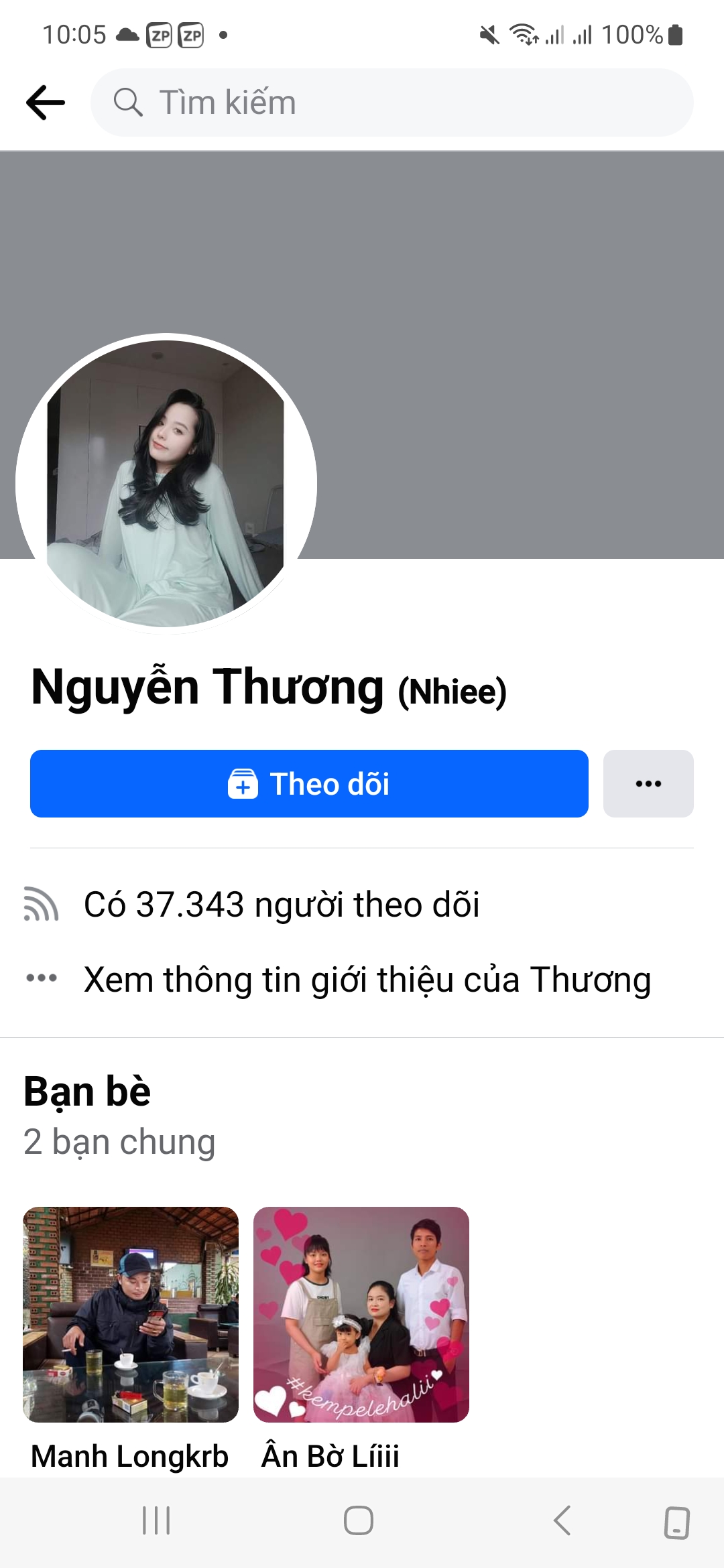This screenshot has height=1568, width=724.
Task: Open the recent apps view
Action: pyautogui.click(x=156, y=1520)
